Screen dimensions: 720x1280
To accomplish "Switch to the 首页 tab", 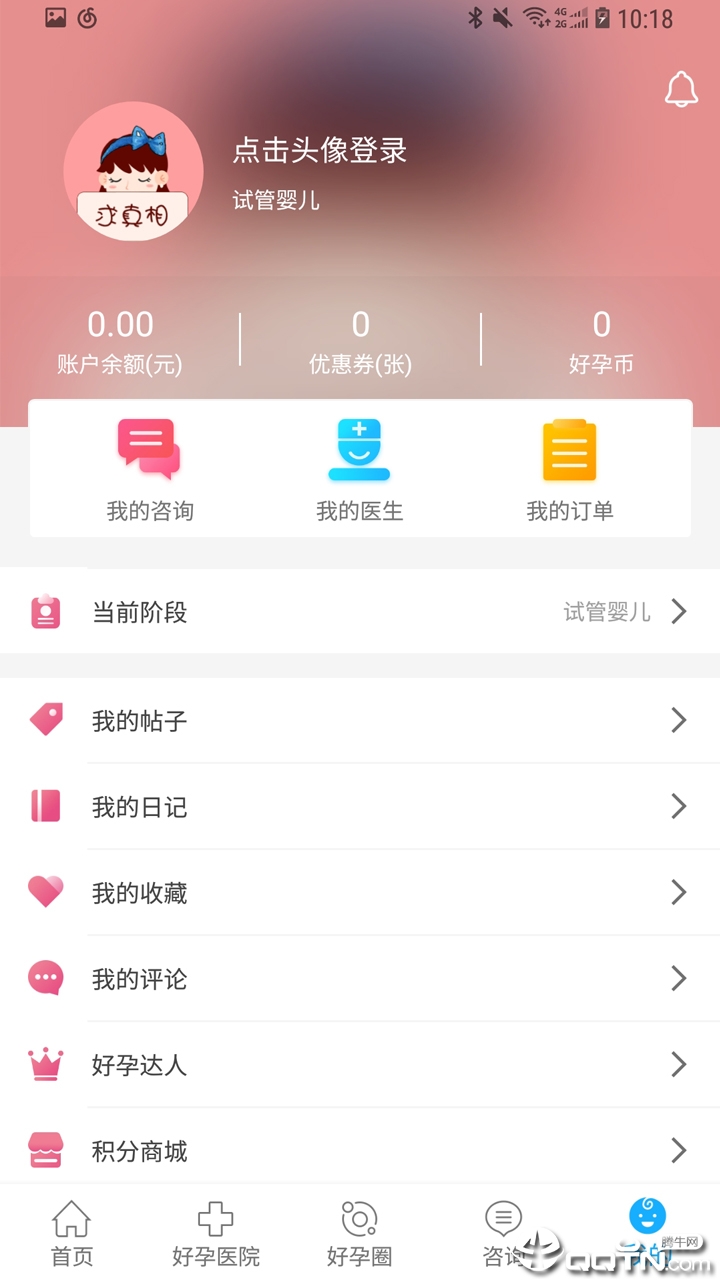I will click(x=72, y=1232).
